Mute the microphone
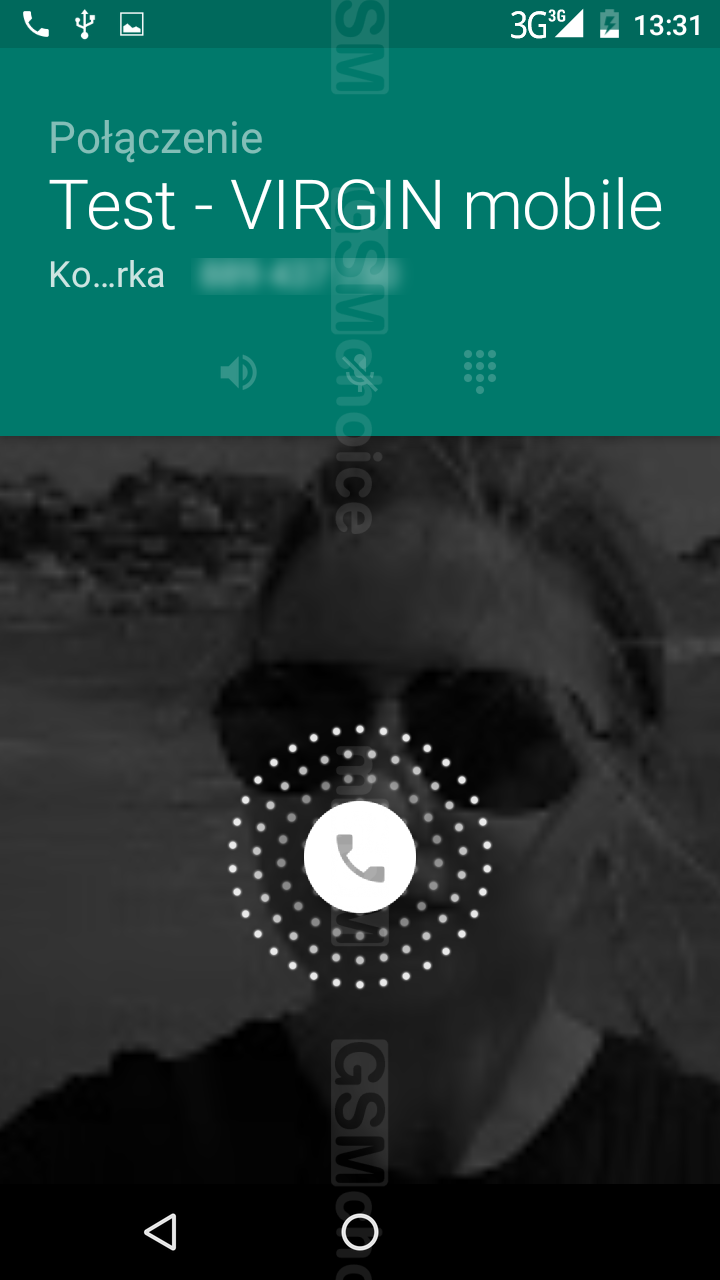This screenshot has height=1280, width=720. 360,374
